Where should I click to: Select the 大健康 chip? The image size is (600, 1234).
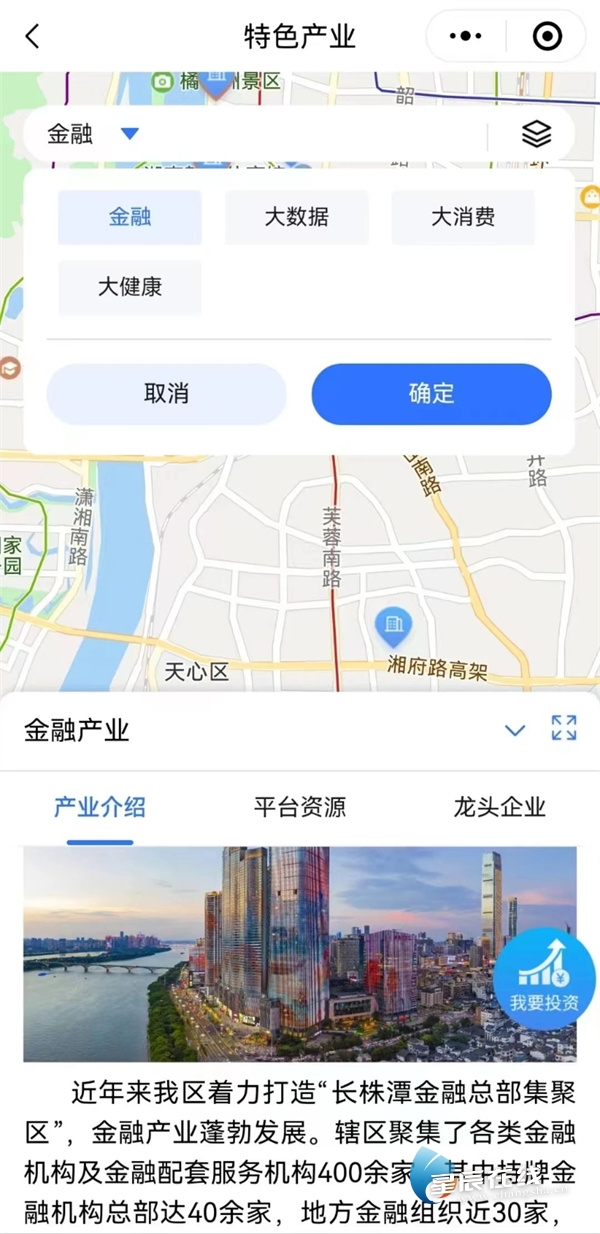pyautogui.click(x=130, y=287)
